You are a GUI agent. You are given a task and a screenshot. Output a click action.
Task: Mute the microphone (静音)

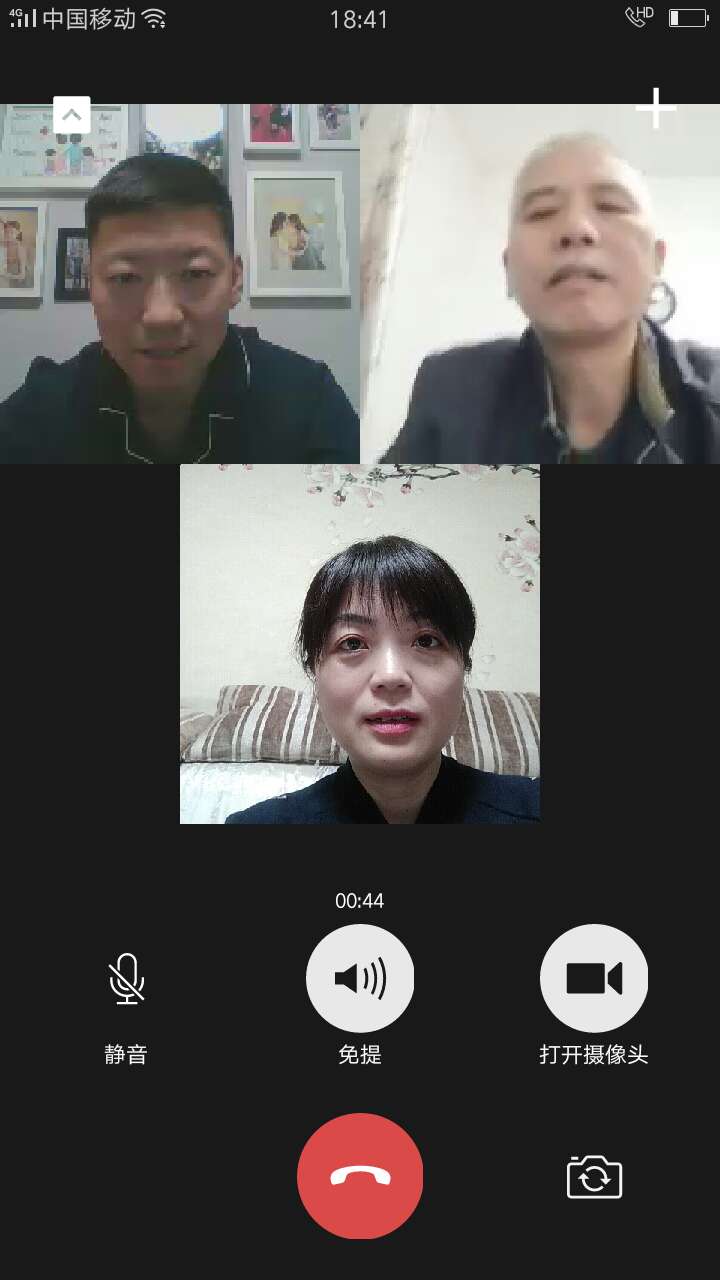coord(126,978)
